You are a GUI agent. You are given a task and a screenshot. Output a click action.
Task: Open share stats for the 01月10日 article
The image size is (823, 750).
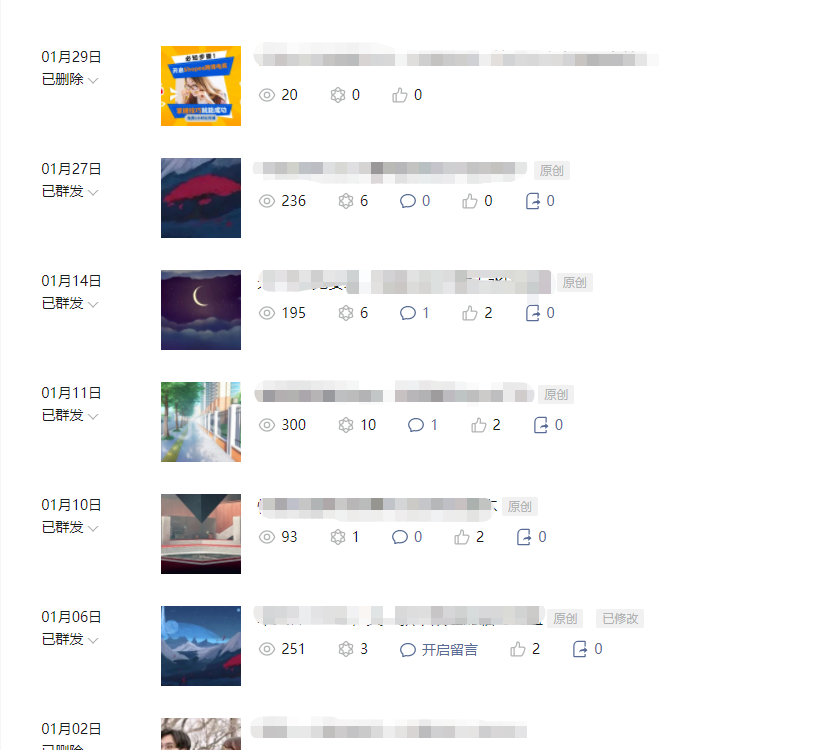click(531, 537)
